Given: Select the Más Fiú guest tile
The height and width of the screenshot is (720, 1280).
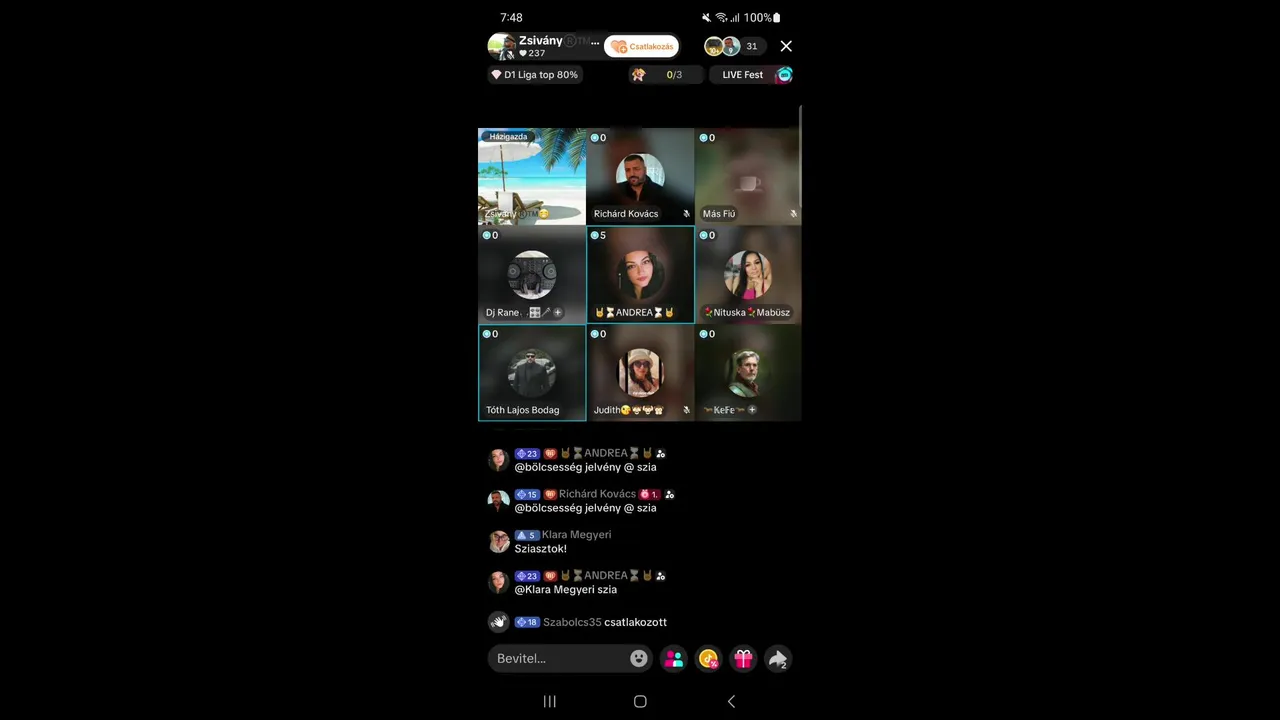Looking at the screenshot, I should (748, 177).
